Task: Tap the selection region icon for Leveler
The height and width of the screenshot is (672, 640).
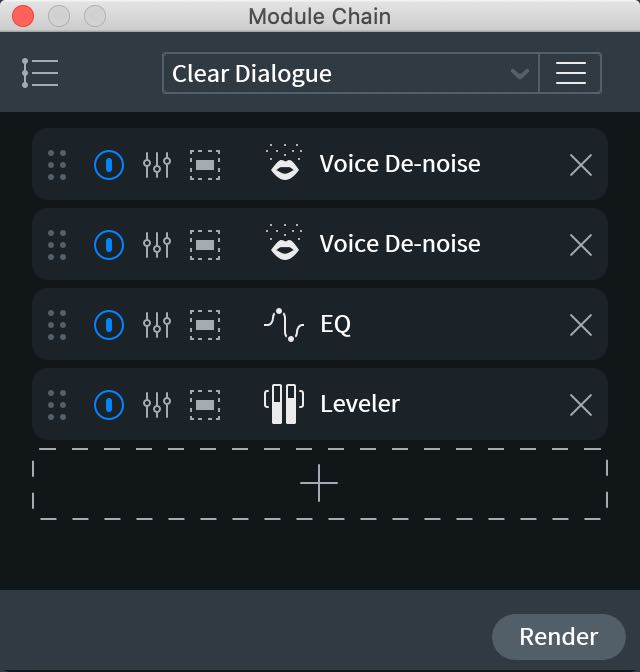Action: [x=205, y=404]
